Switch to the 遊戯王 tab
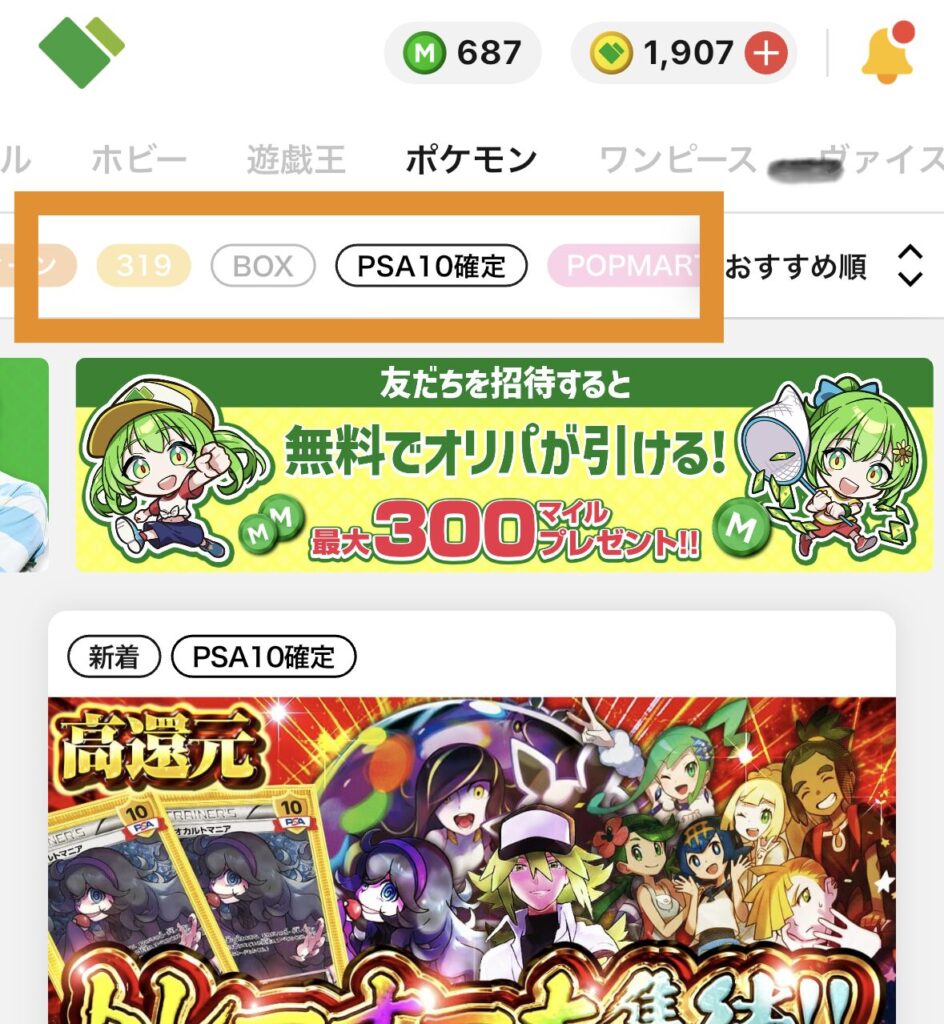Viewport: 944px width, 1024px height. pyautogui.click(x=296, y=159)
